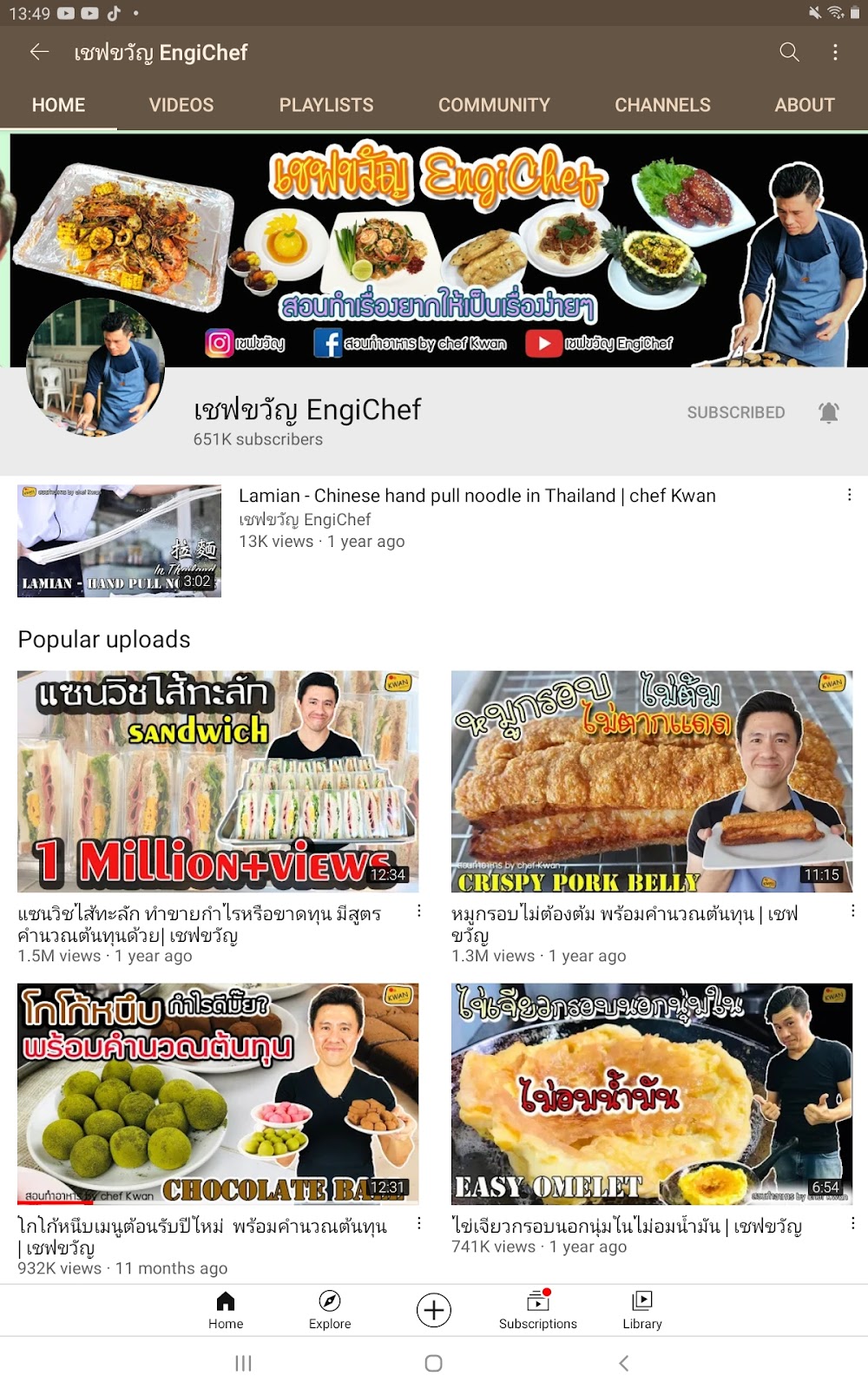Play the Easy Omelet video

click(x=652, y=1094)
